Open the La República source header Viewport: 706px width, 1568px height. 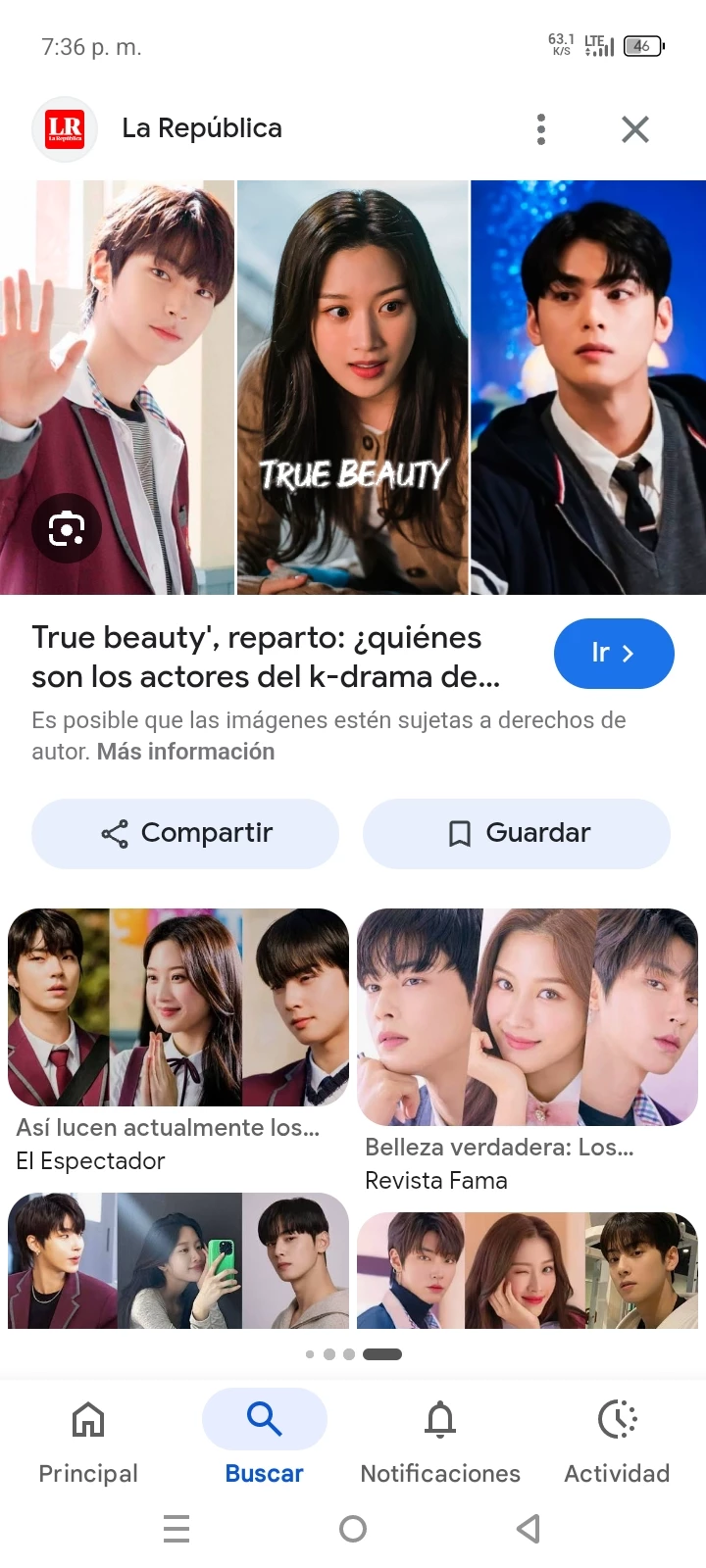(x=201, y=128)
